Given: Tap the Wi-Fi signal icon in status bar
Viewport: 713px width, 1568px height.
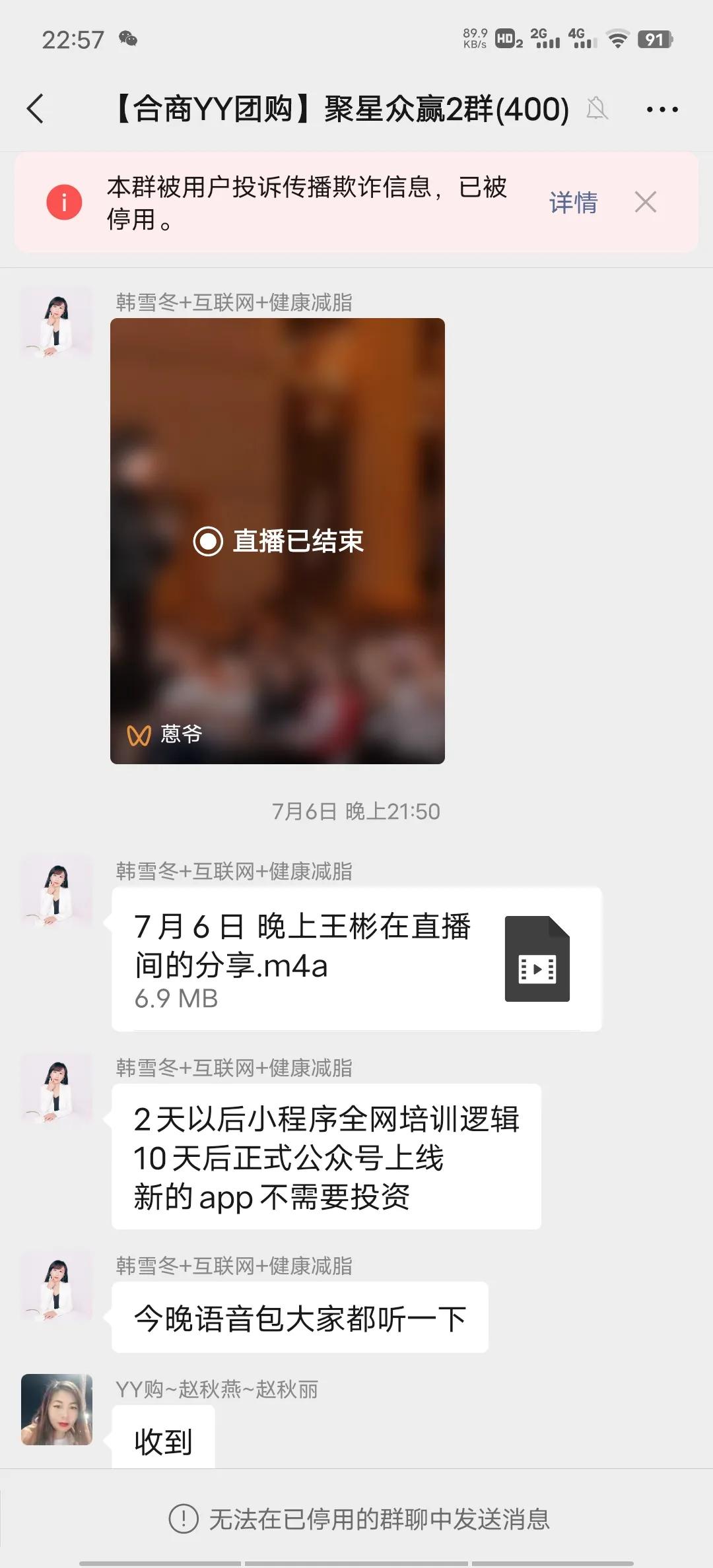Looking at the screenshot, I should (x=619, y=40).
